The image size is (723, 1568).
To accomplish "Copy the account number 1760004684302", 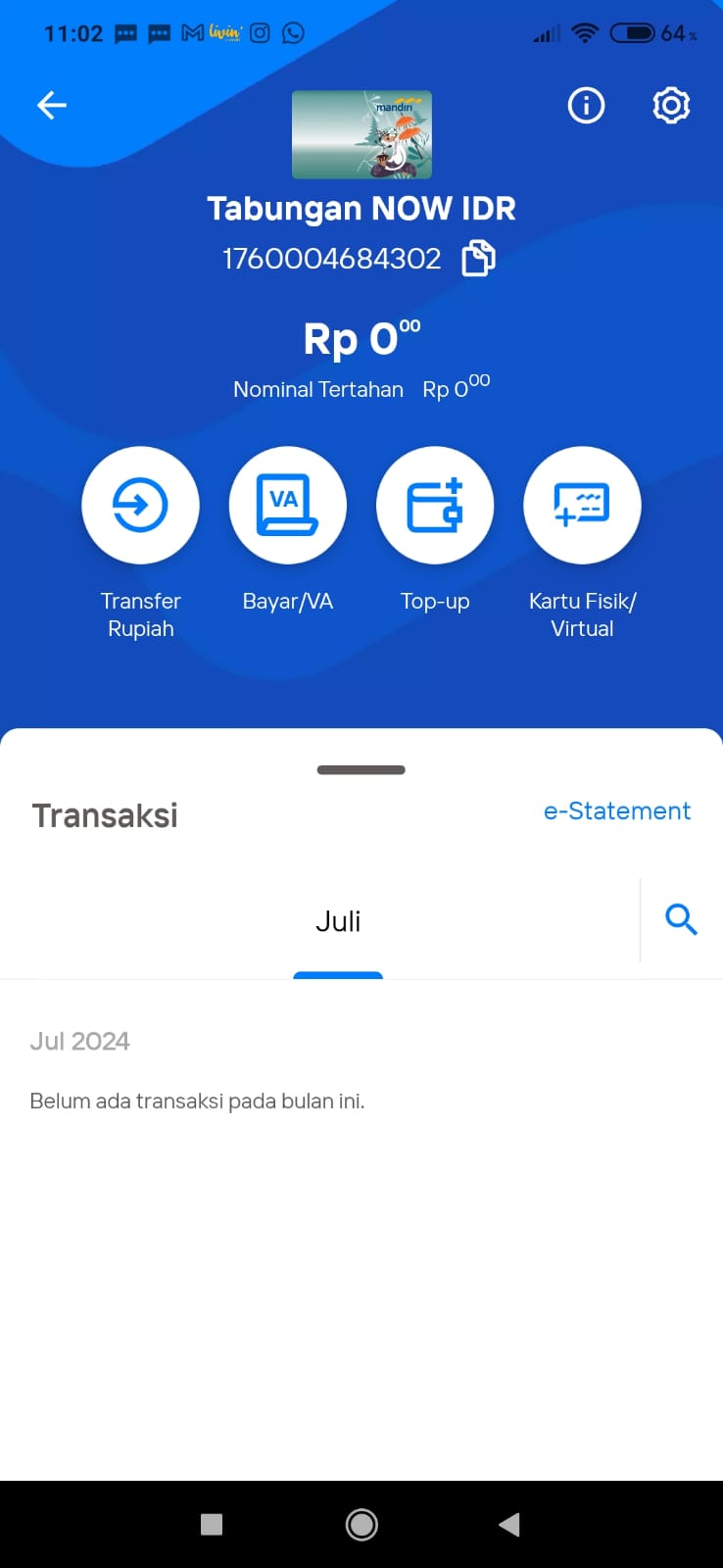I will [478, 258].
